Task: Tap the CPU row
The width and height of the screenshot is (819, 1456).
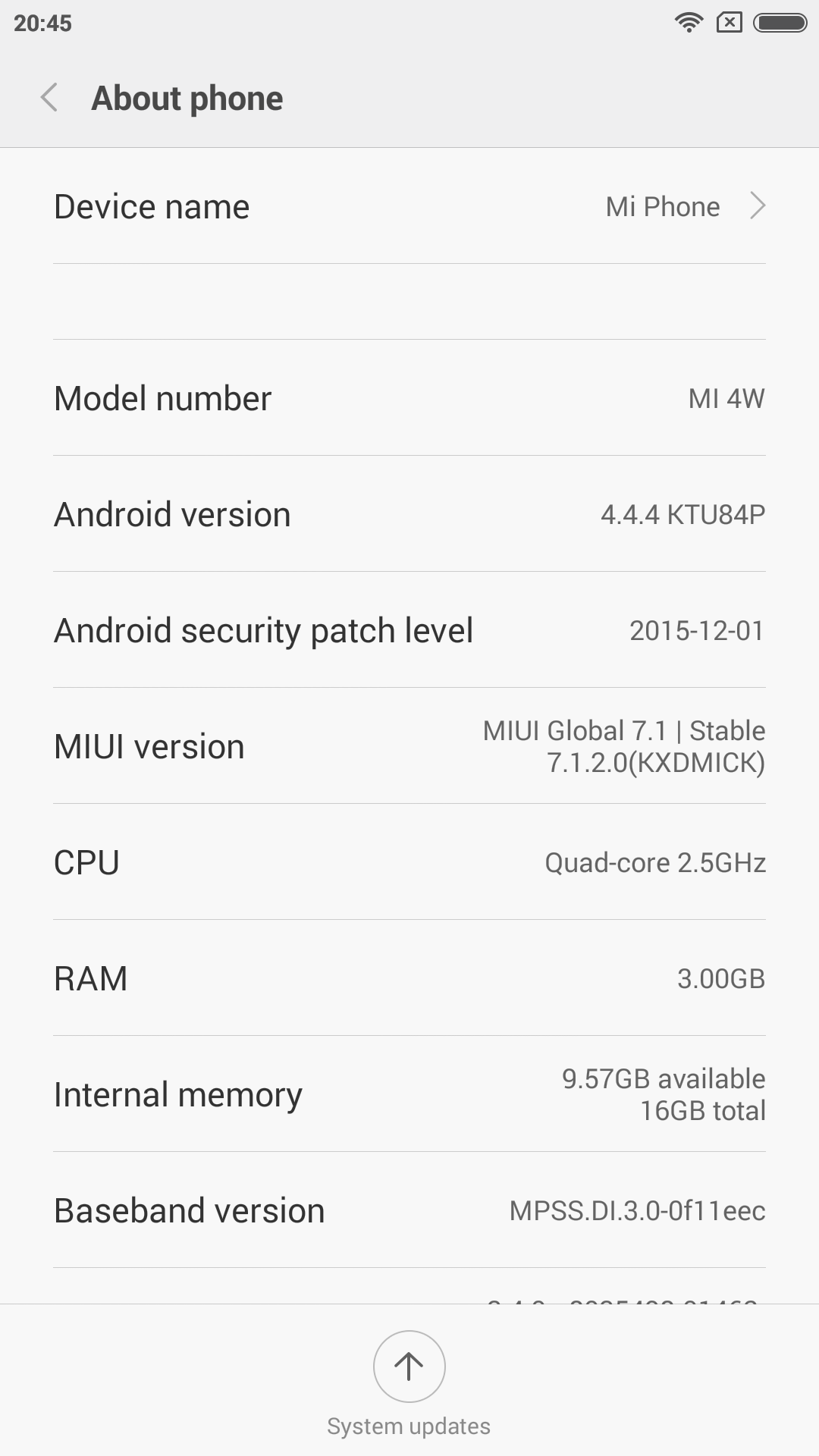Action: click(409, 862)
